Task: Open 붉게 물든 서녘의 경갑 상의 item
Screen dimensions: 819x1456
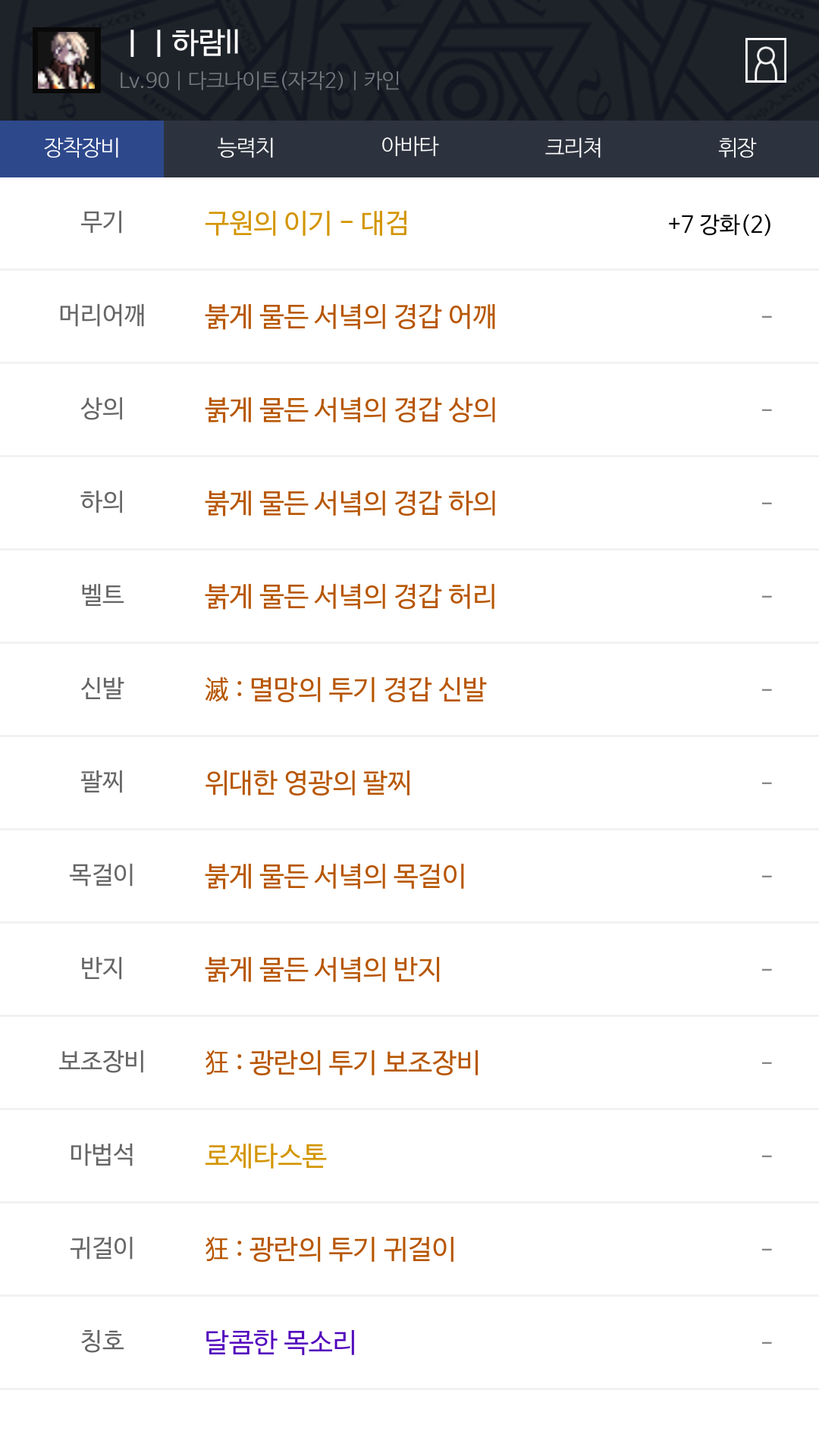Action: 350,409
